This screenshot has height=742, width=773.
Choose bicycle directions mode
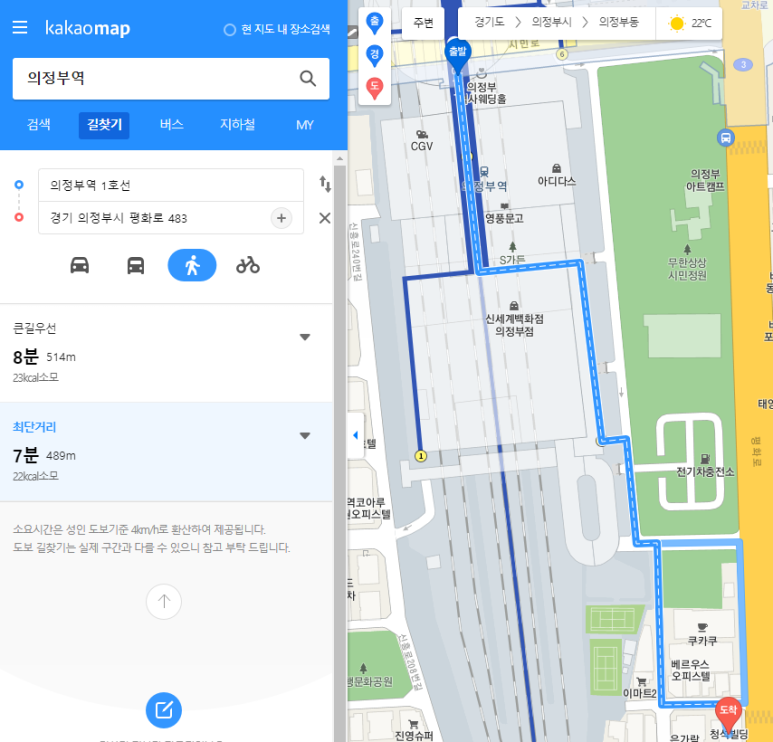tap(248, 265)
